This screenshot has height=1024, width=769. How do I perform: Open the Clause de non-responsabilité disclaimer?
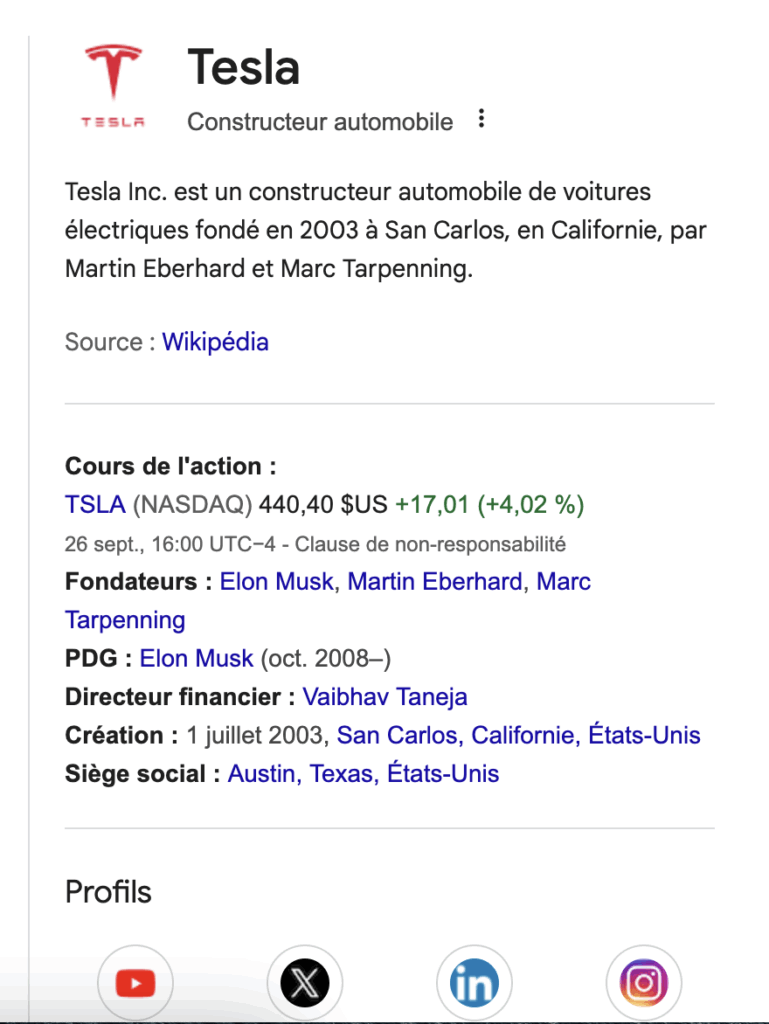pyautogui.click(x=430, y=545)
